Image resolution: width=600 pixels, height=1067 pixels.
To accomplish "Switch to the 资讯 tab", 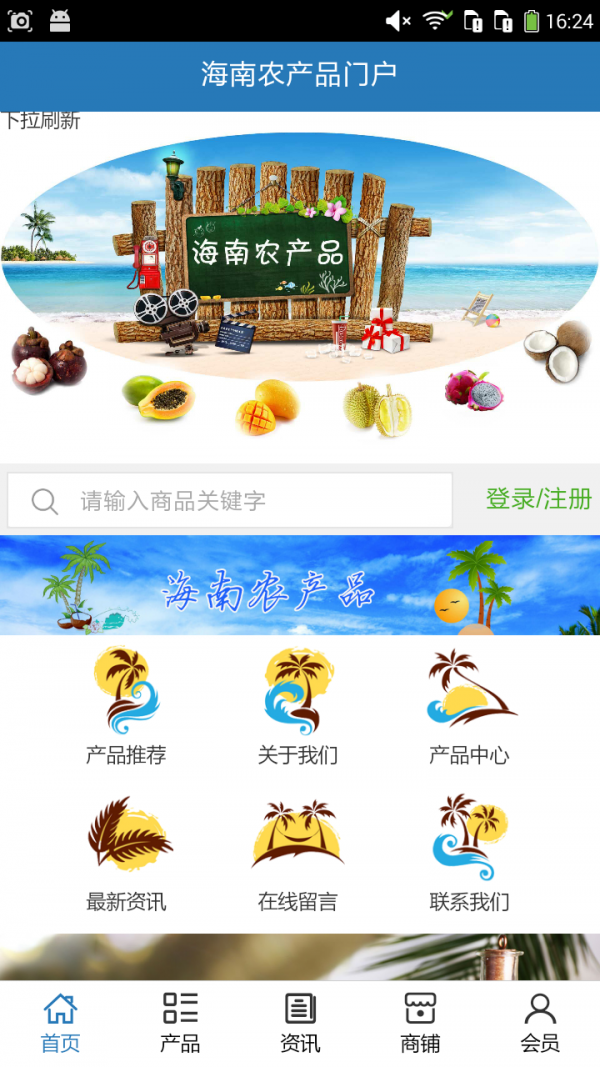I will click(x=300, y=1023).
